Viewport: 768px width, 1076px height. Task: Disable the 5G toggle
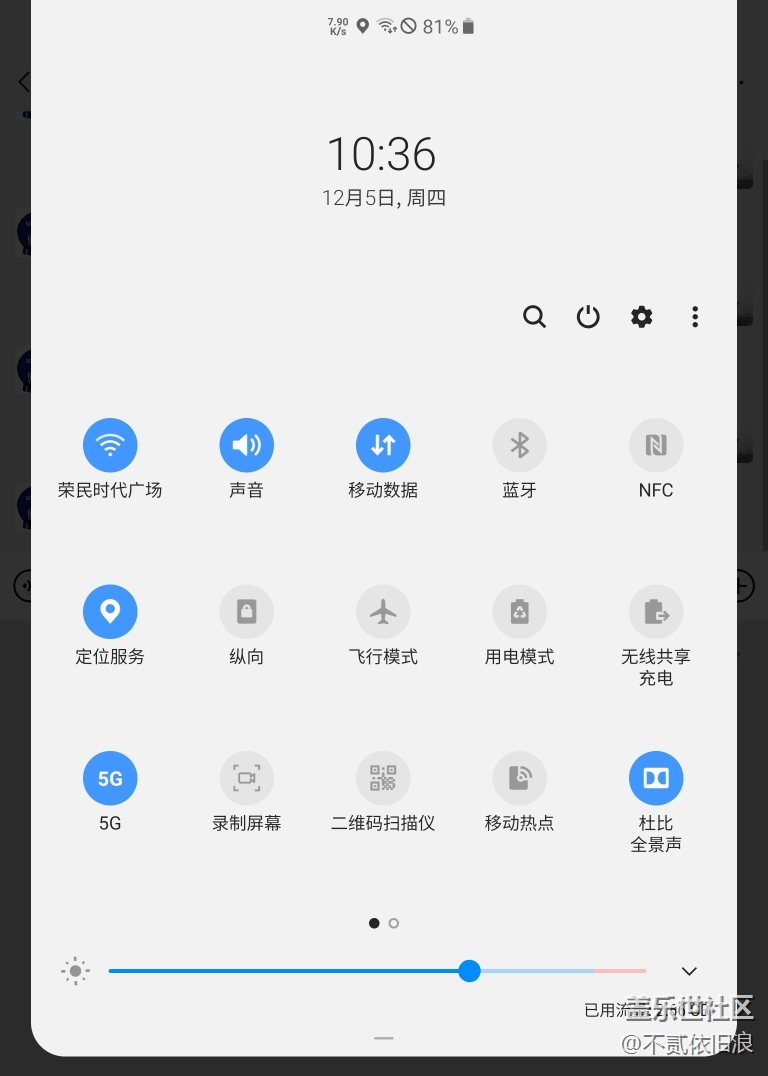coord(110,778)
